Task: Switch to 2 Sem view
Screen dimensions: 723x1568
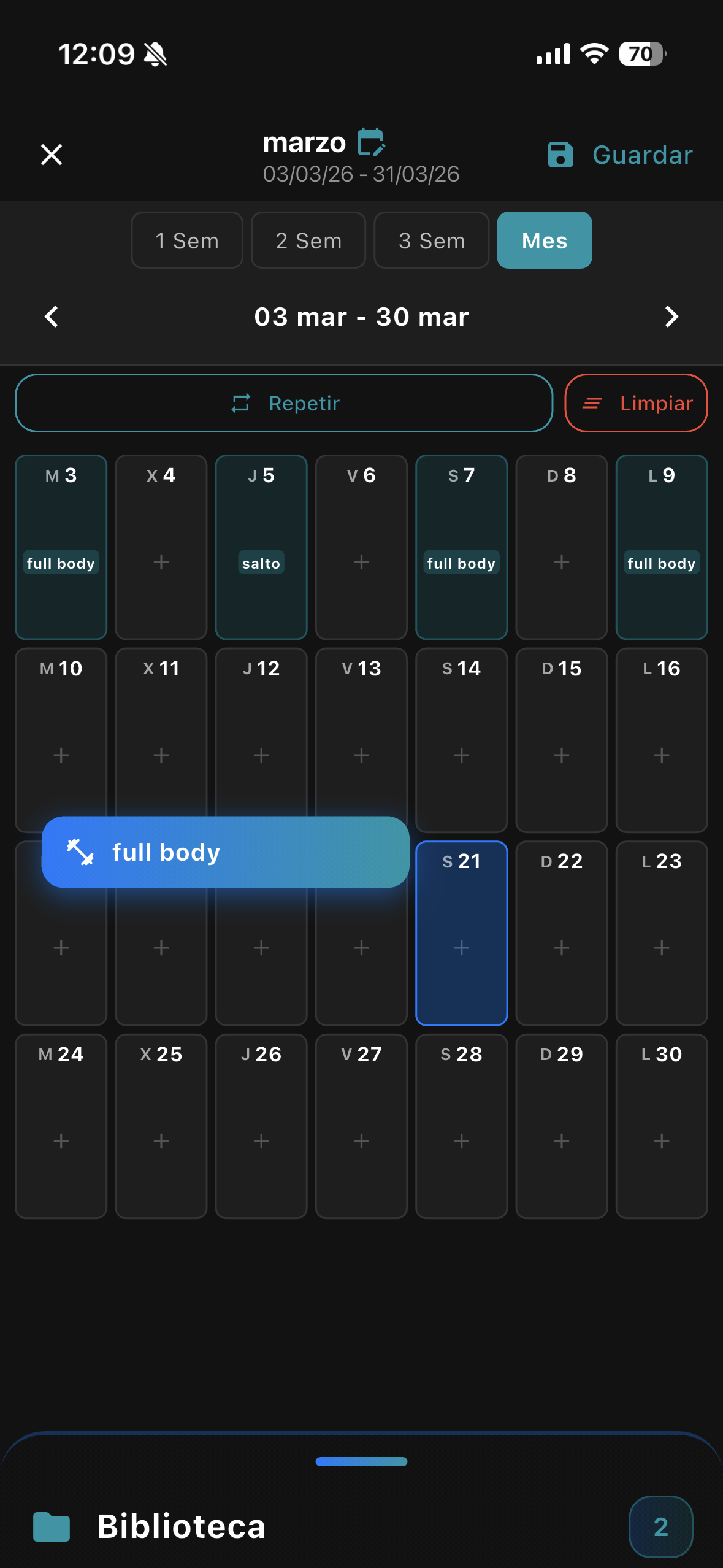Action: (x=308, y=240)
